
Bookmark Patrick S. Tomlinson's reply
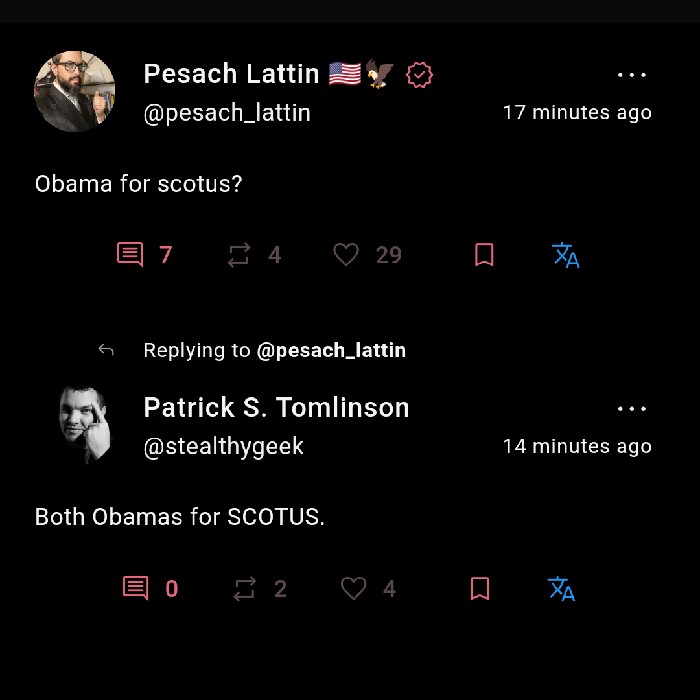click(x=480, y=589)
